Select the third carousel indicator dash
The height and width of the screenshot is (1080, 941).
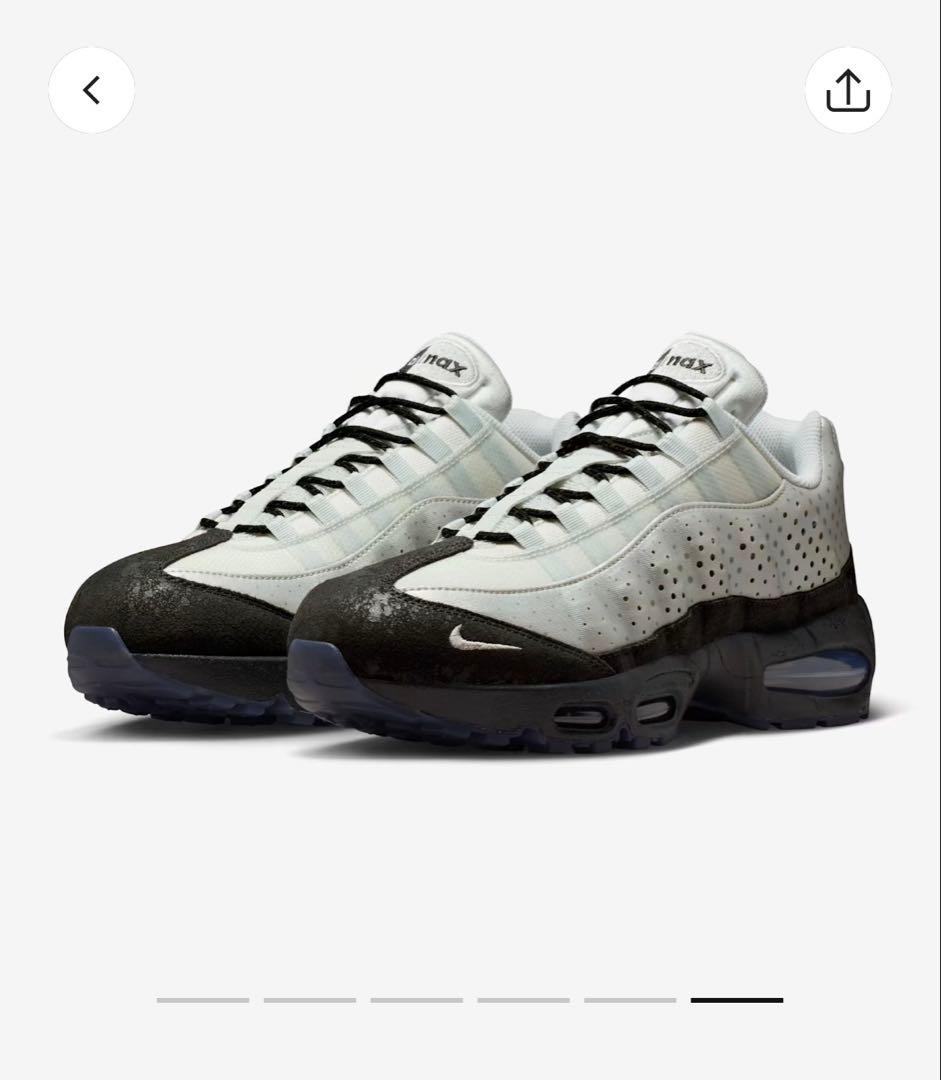click(x=417, y=1000)
